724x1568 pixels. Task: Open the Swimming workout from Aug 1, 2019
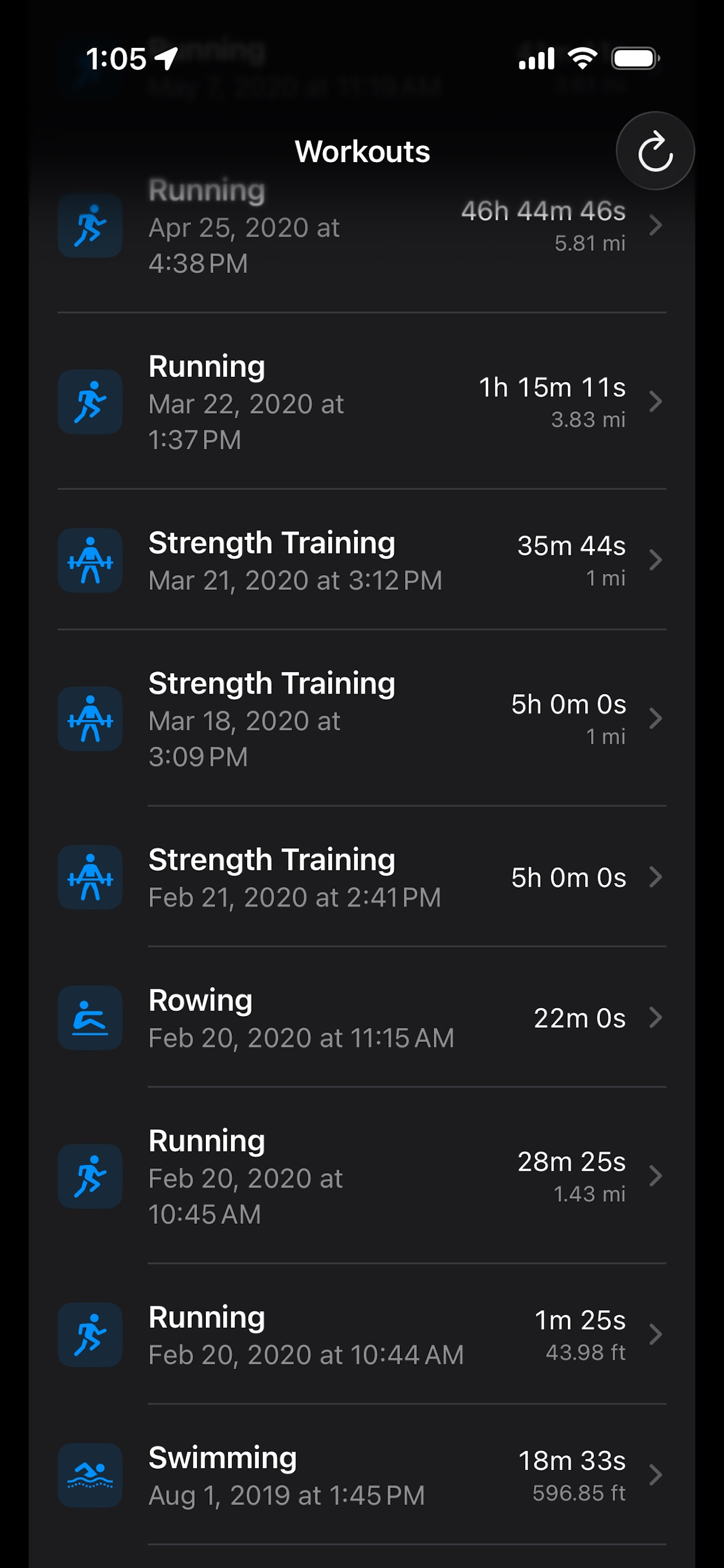click(361, 1475)
